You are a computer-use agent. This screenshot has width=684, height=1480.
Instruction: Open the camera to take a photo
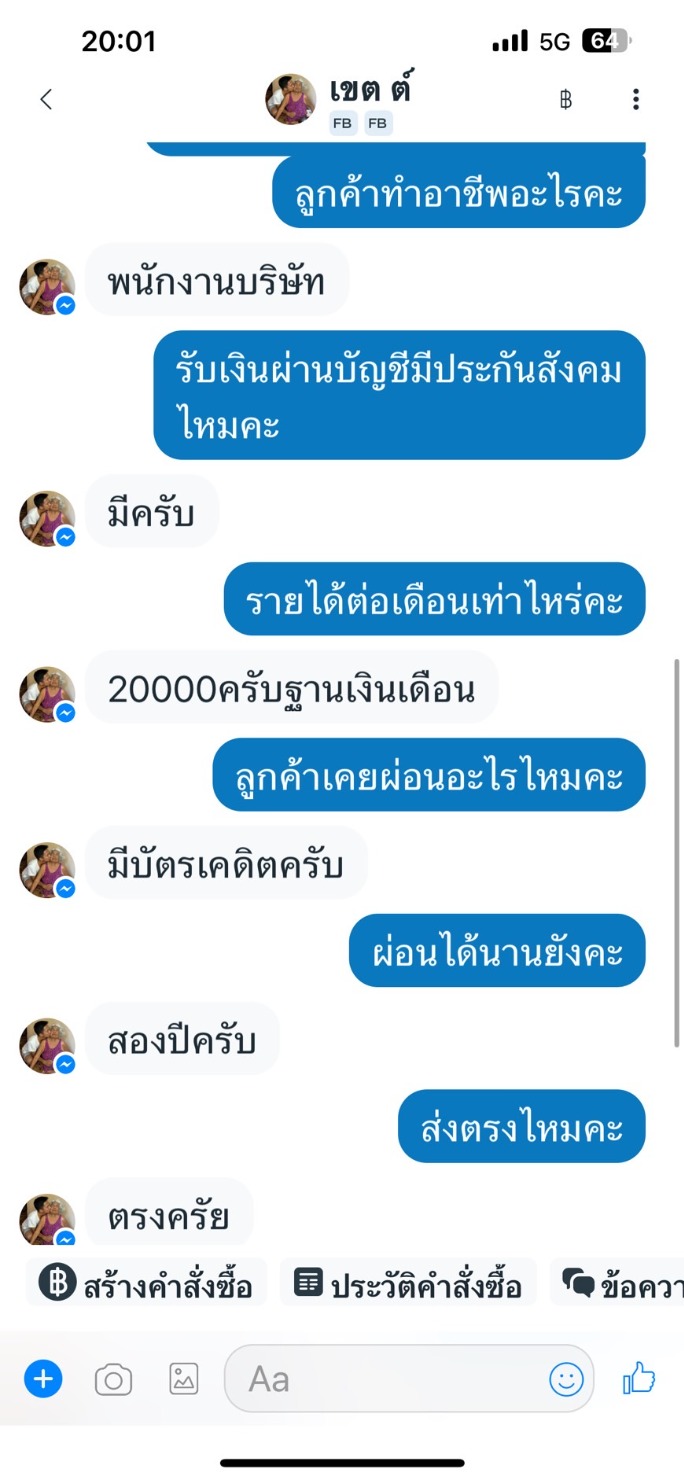[114, 1380]
